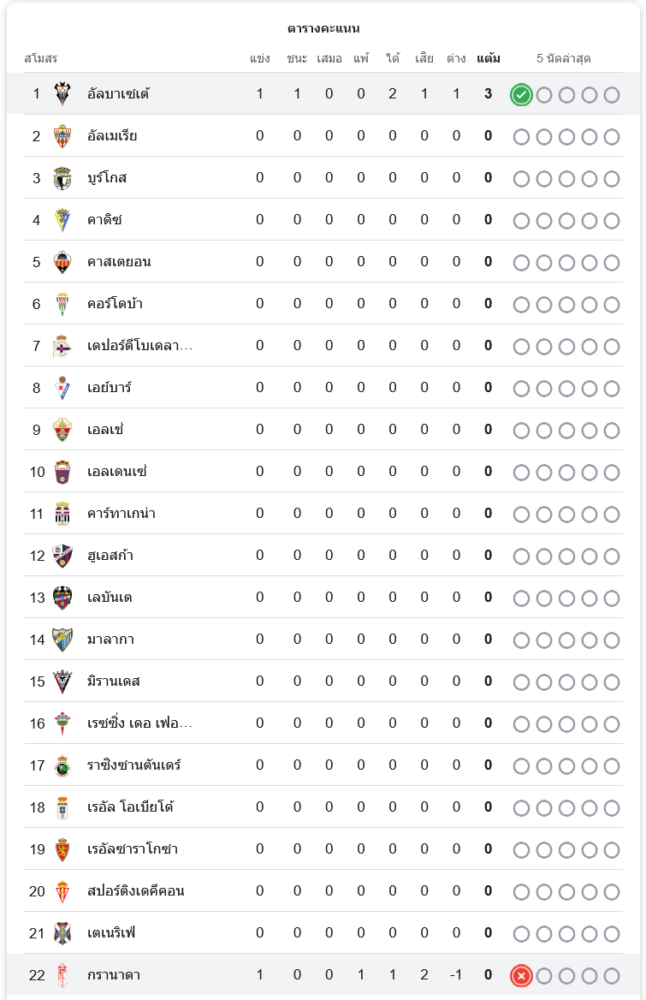Select บูร์โกส in the standings

(x=107, y=178)
